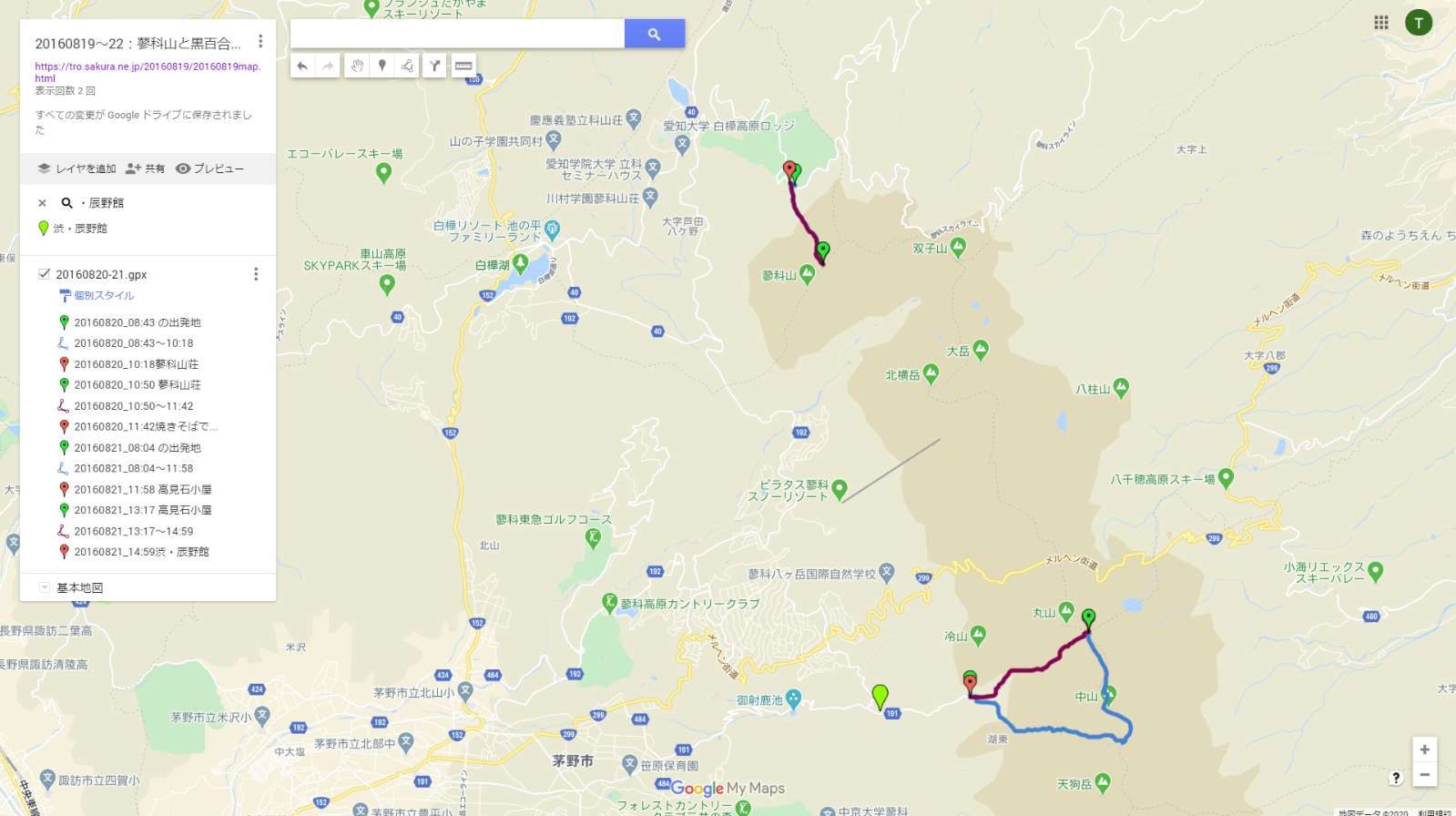Add a new layer with レイヤを追加
Image resolution: width=1456 pixels, height=816 pixels.
pos(77,168)
